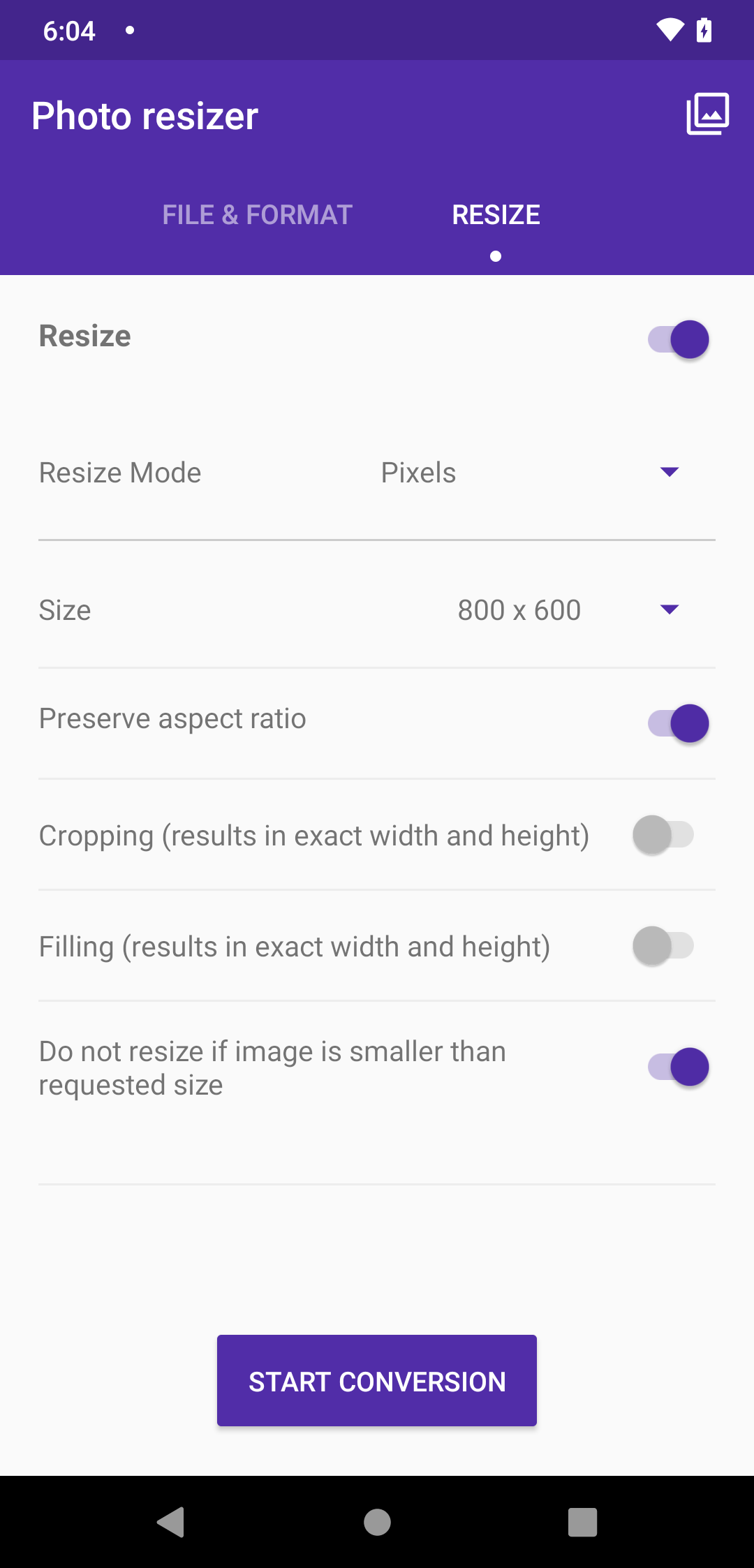Turn on the Filling option
This screenshot has height=1568, width=754.
click(663, 946)
